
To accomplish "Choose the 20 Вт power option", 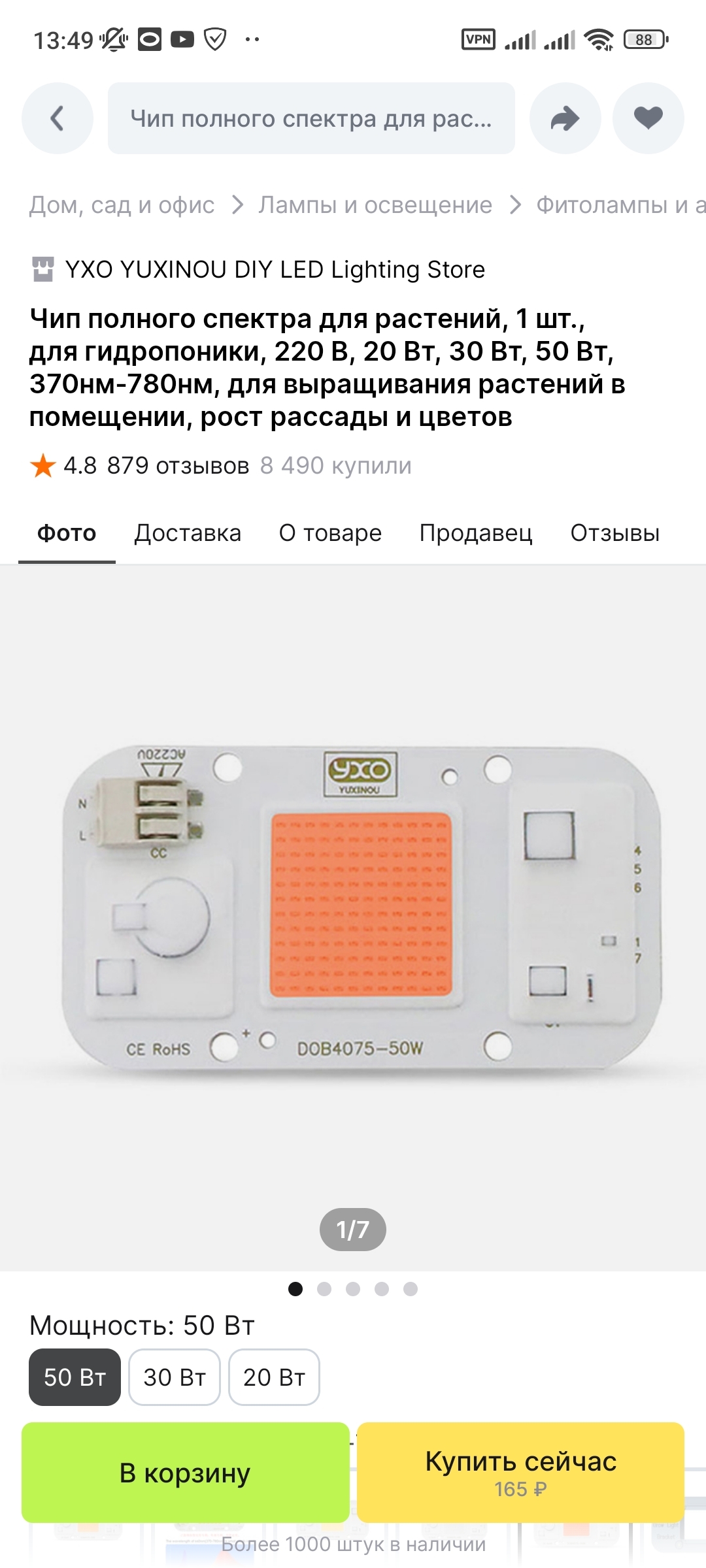I will (274, 1377).
